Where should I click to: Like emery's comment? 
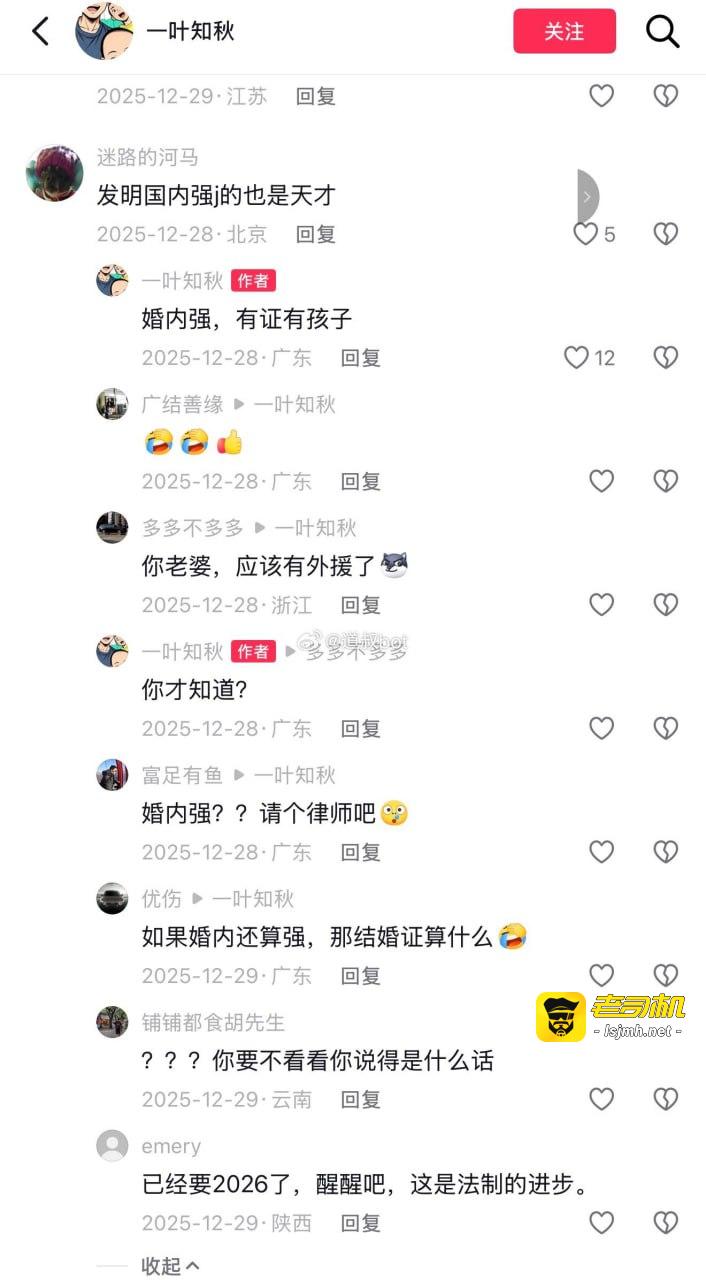(601, 1223)
